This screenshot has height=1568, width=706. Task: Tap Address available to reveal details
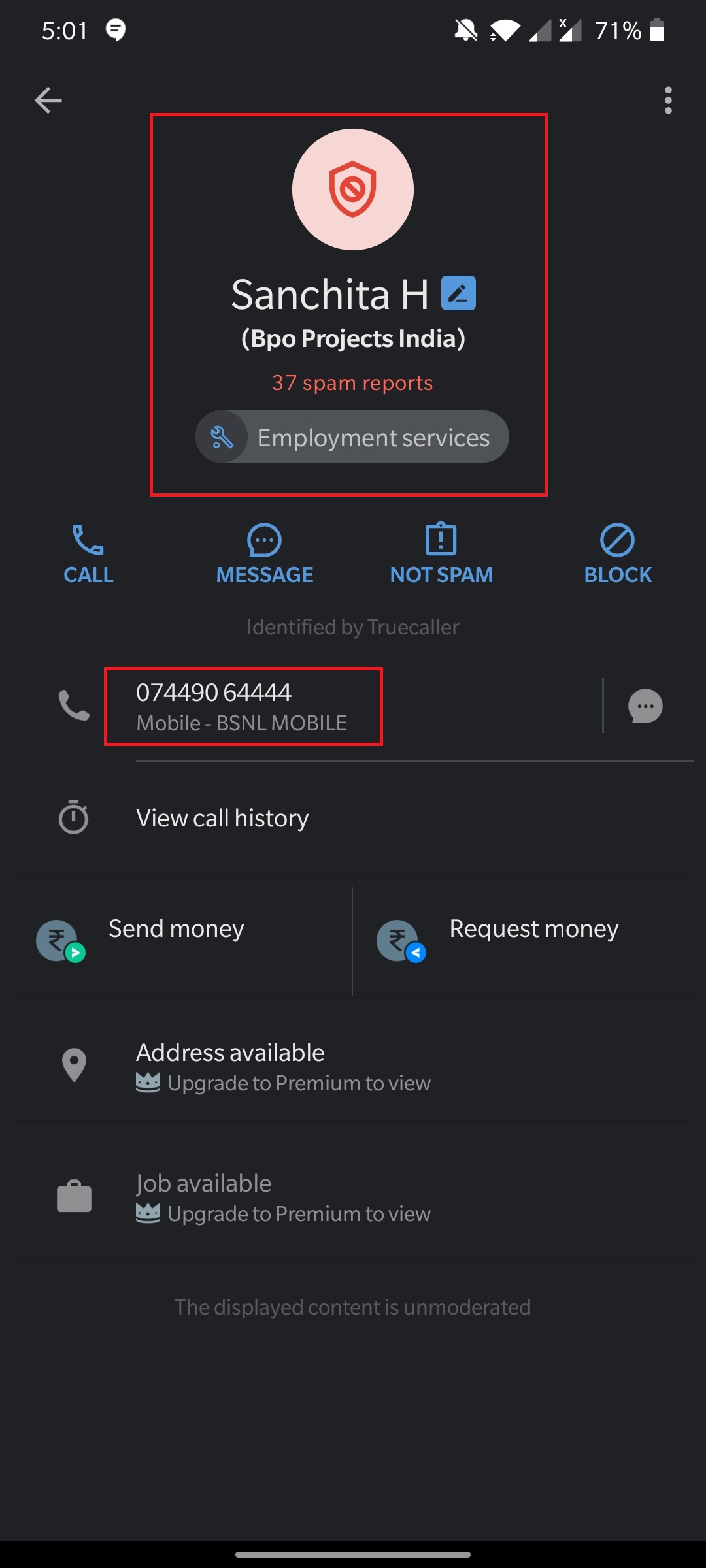(x=229, y=1052)
